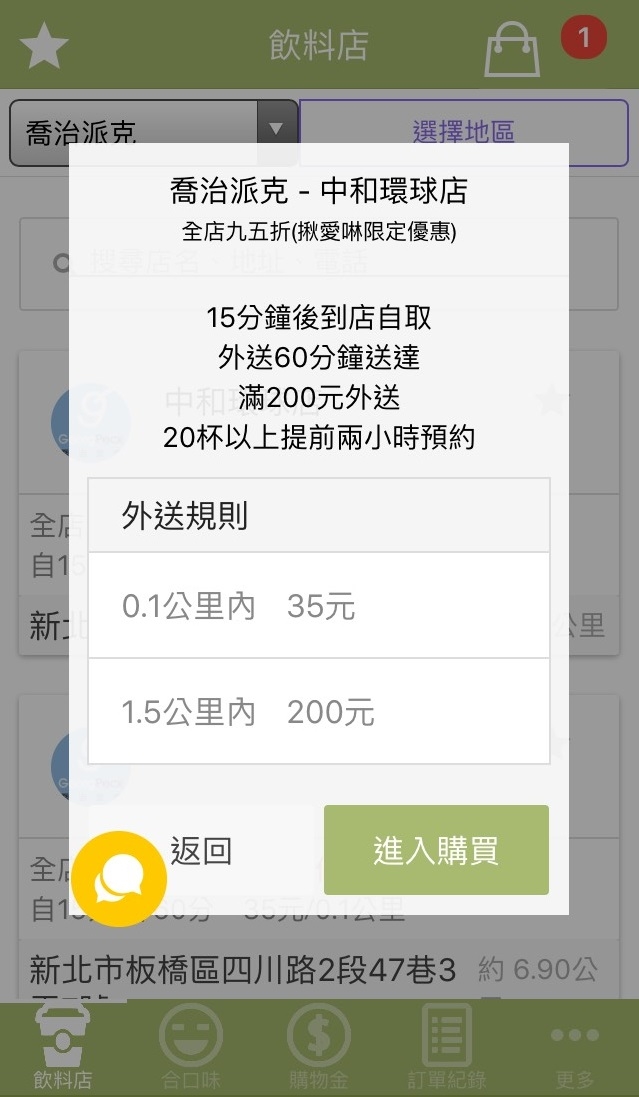This screenshot has width=639, height=1097.
Task: Tap the 選擇地區 button
Action: [x=463, y=132]
